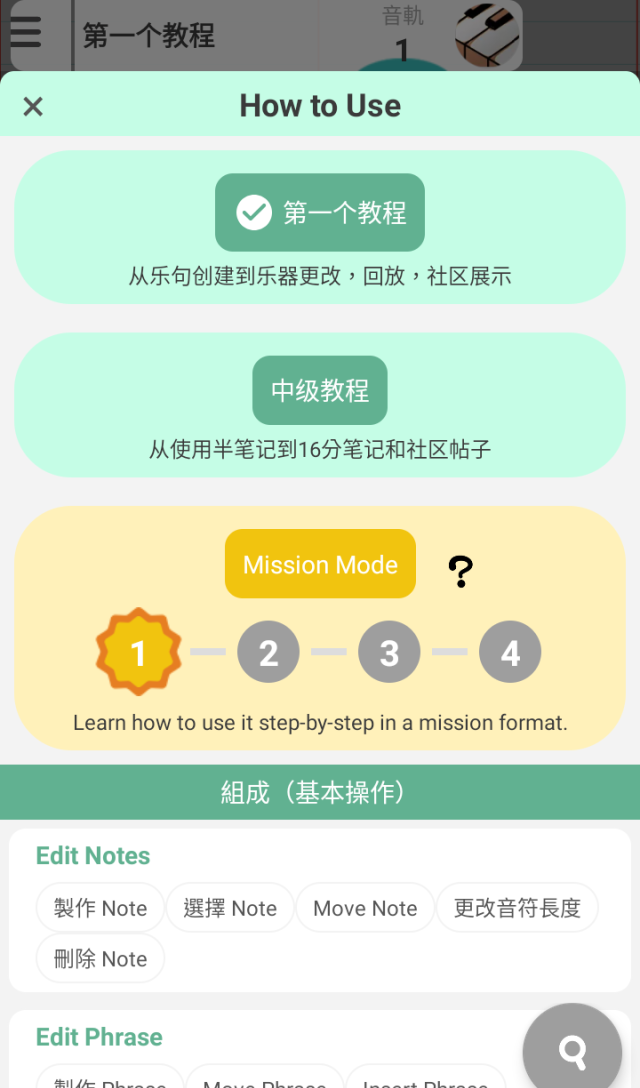
Task: Open the Move Note help chip
Action: pyautogui.click(x=365, y=908)
